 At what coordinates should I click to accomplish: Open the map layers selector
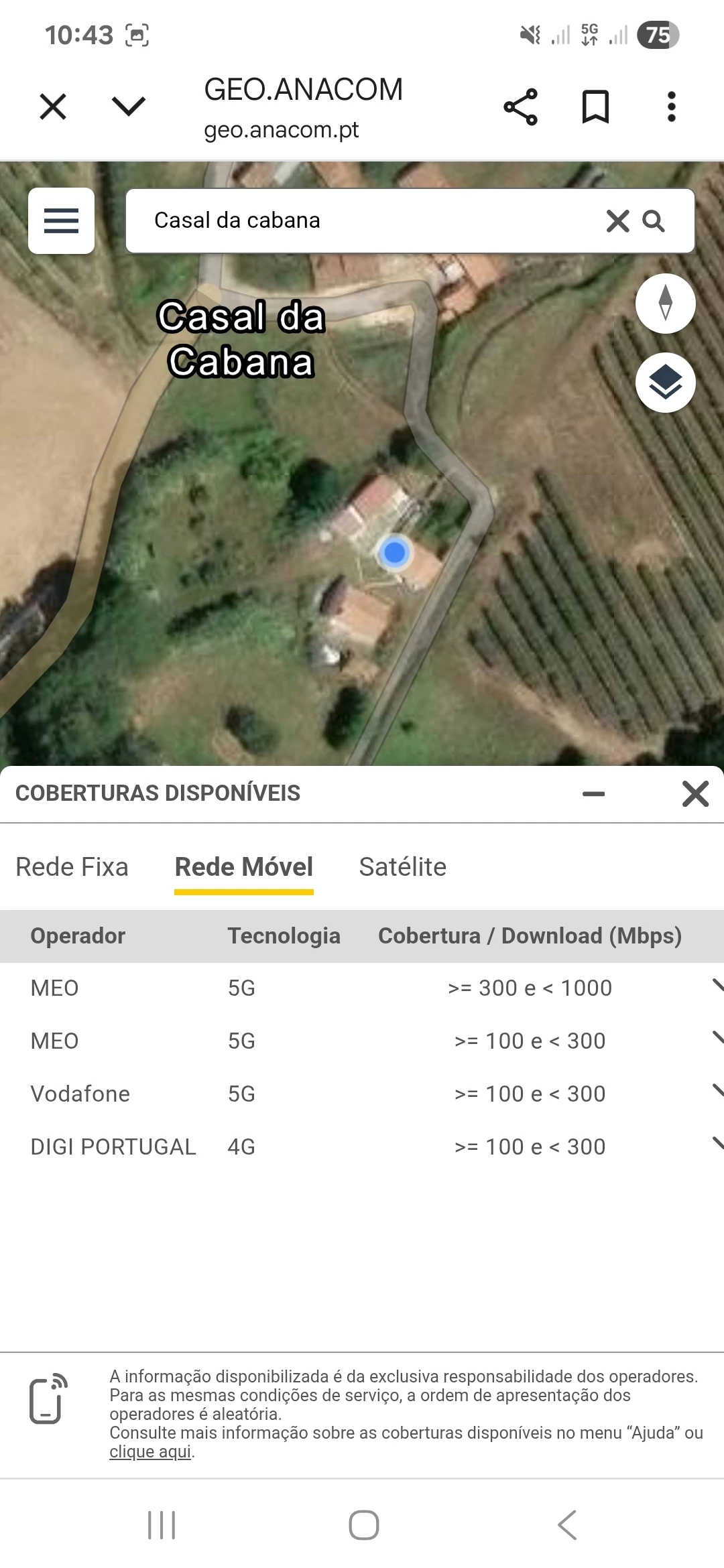tap(665, 383)
